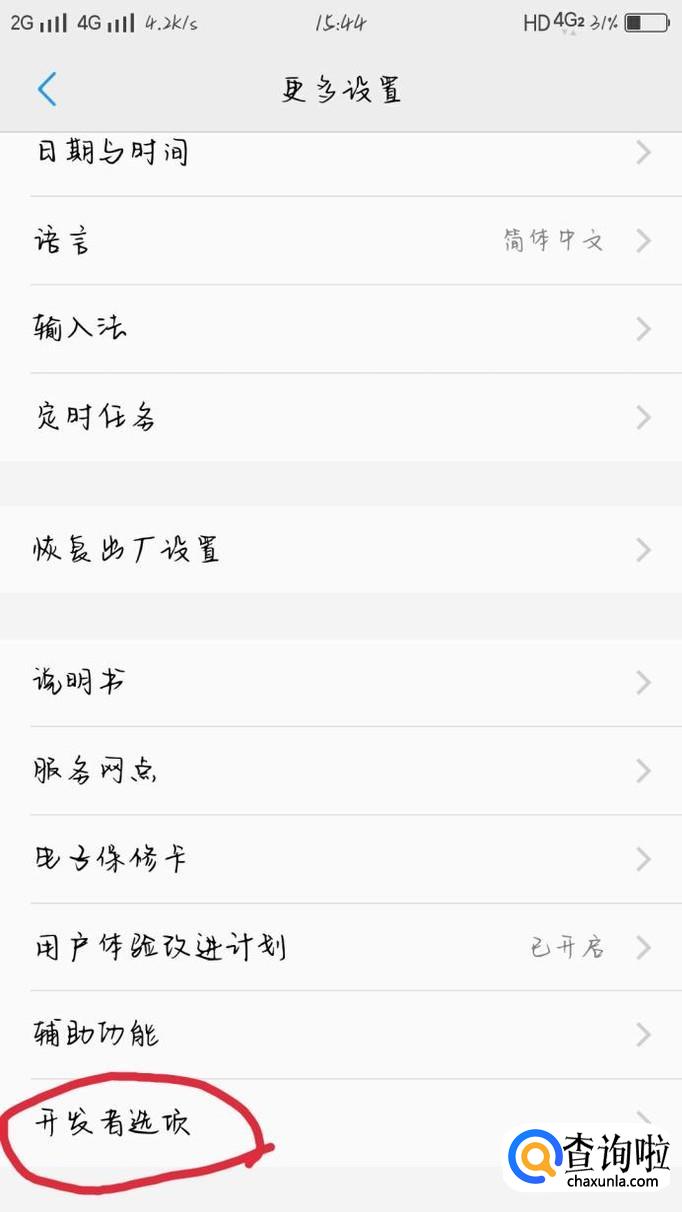Open 用户体验改进计划
This screenshot has width=682, height=1212.
click(x=340, y=946)
